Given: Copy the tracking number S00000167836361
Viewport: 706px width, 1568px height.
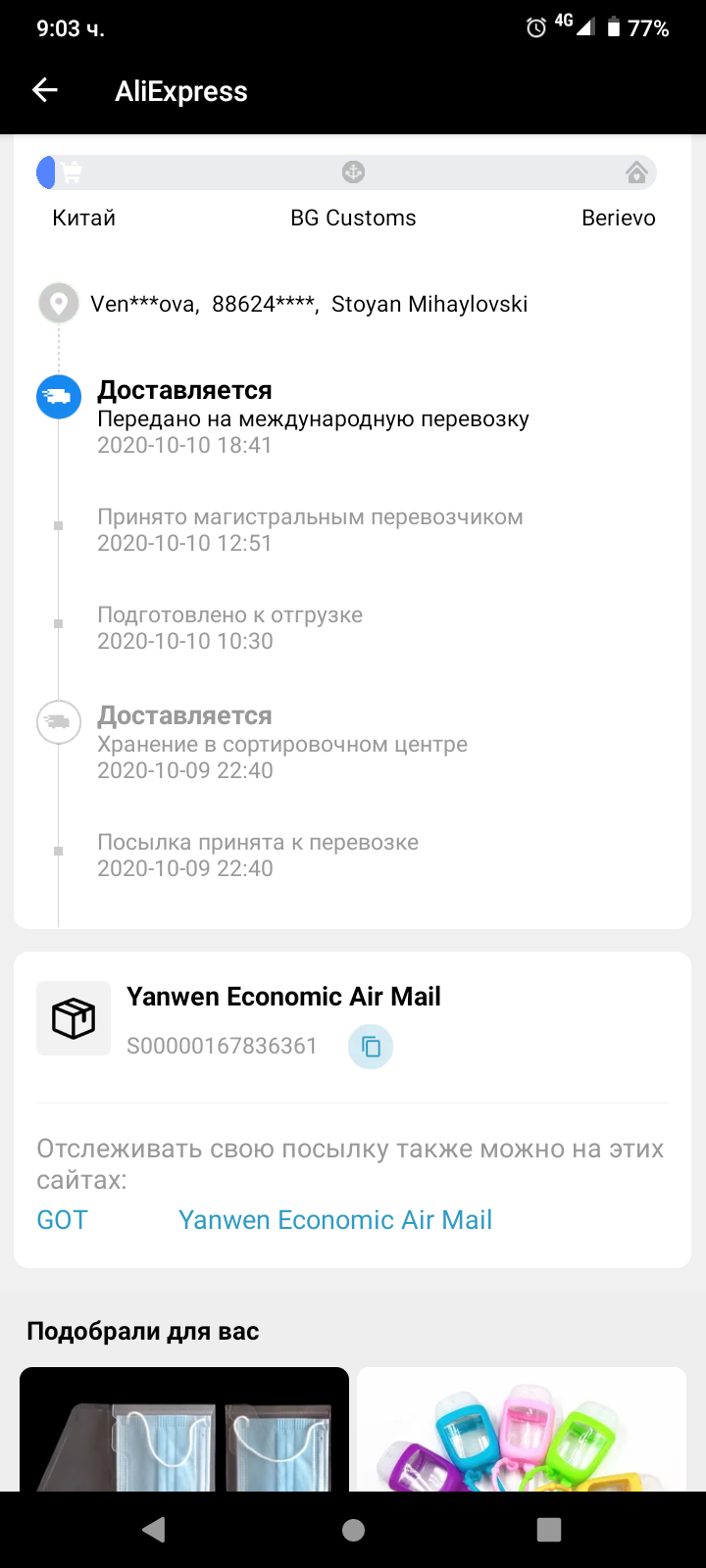Looking at the screenshot, I should (371, 1047).
